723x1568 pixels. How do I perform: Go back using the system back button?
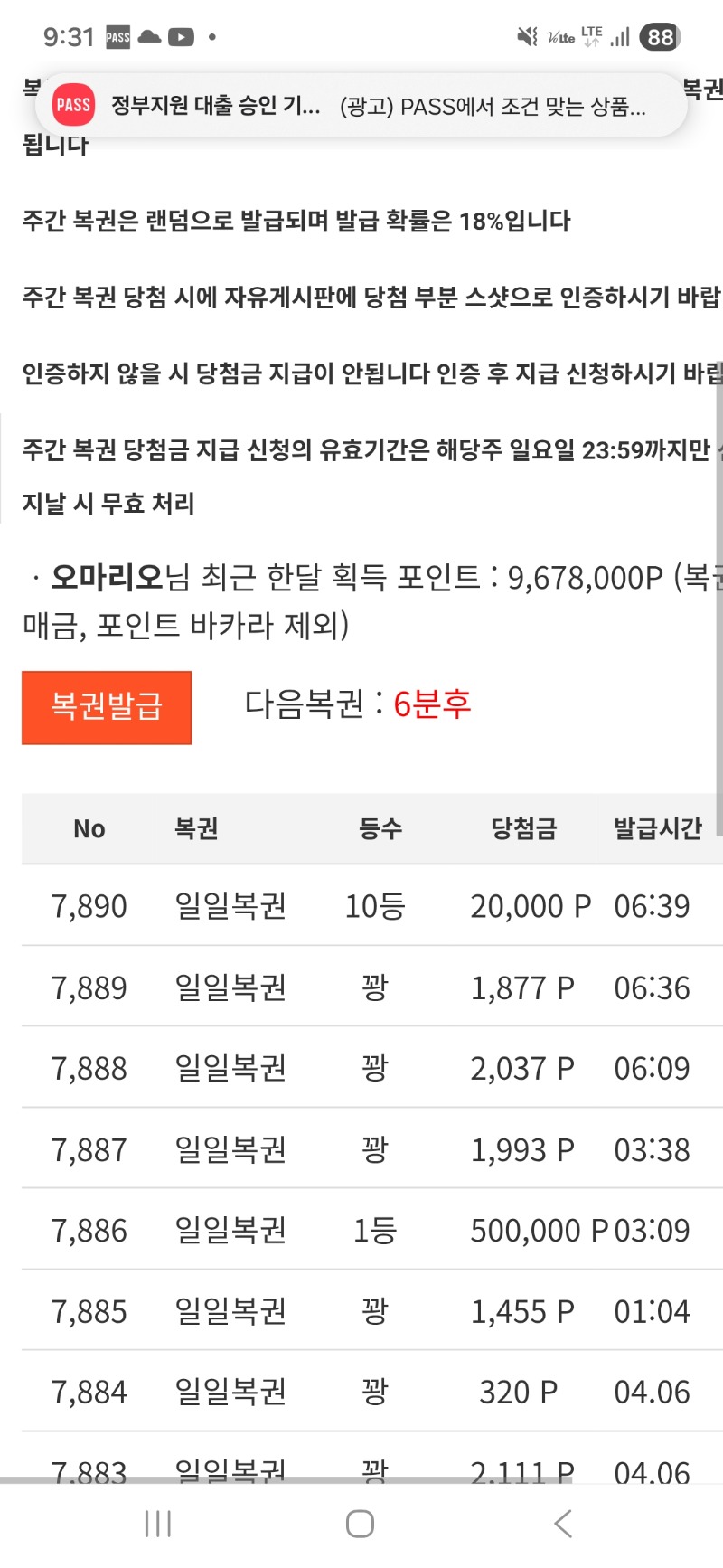[563, 1524]
